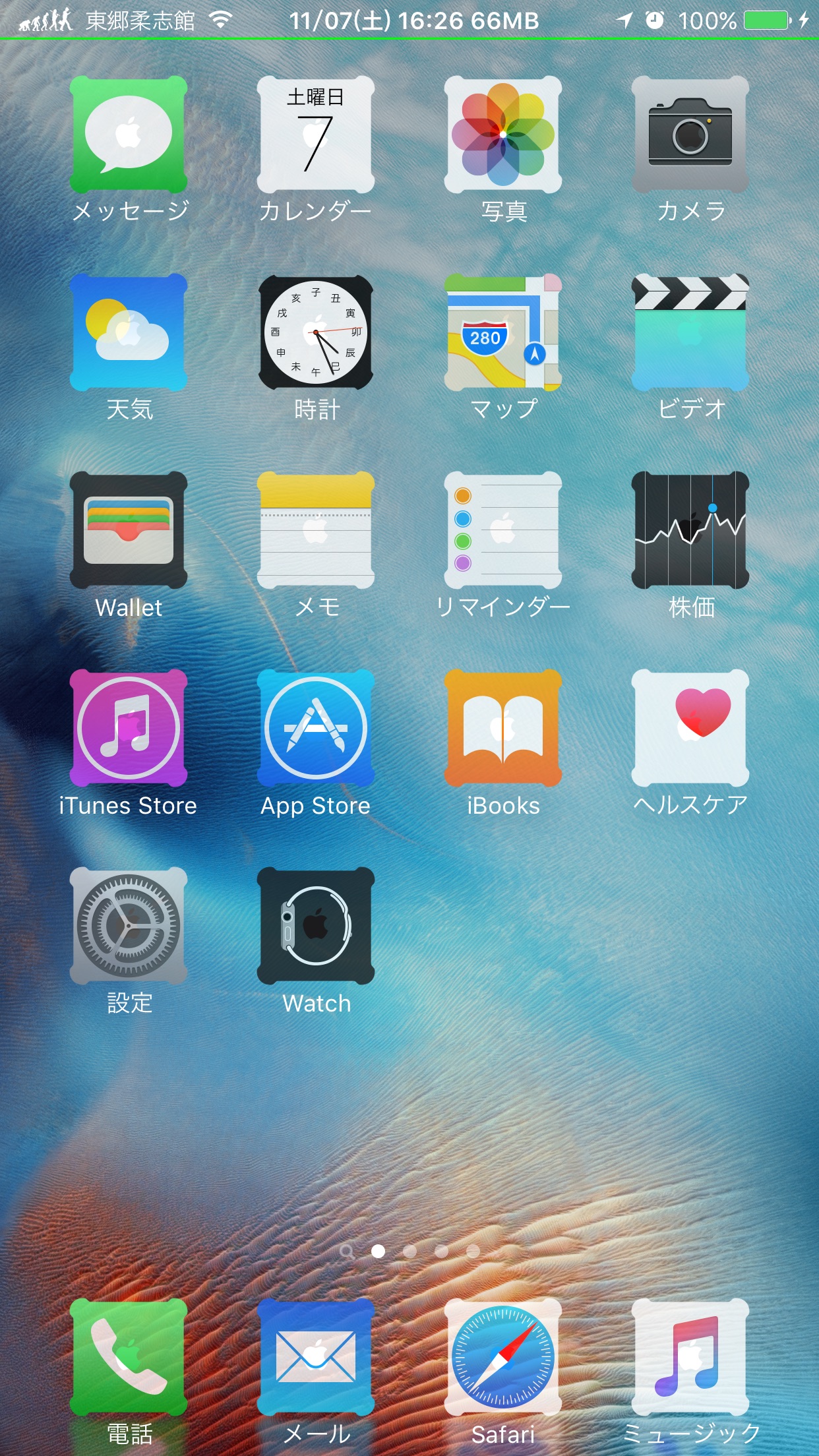Launch the Watch app
This screenshot has height=1456, width=819.
point(316,926)
